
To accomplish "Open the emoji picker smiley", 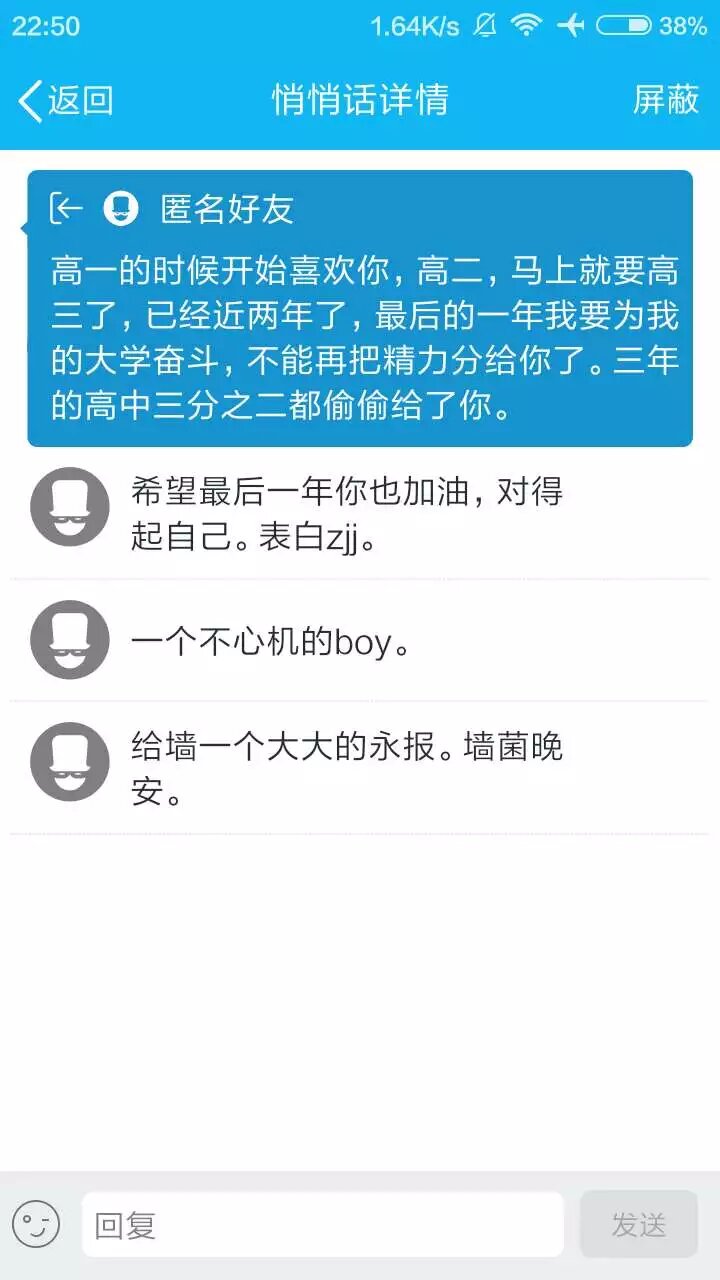I will (37, 1224).
